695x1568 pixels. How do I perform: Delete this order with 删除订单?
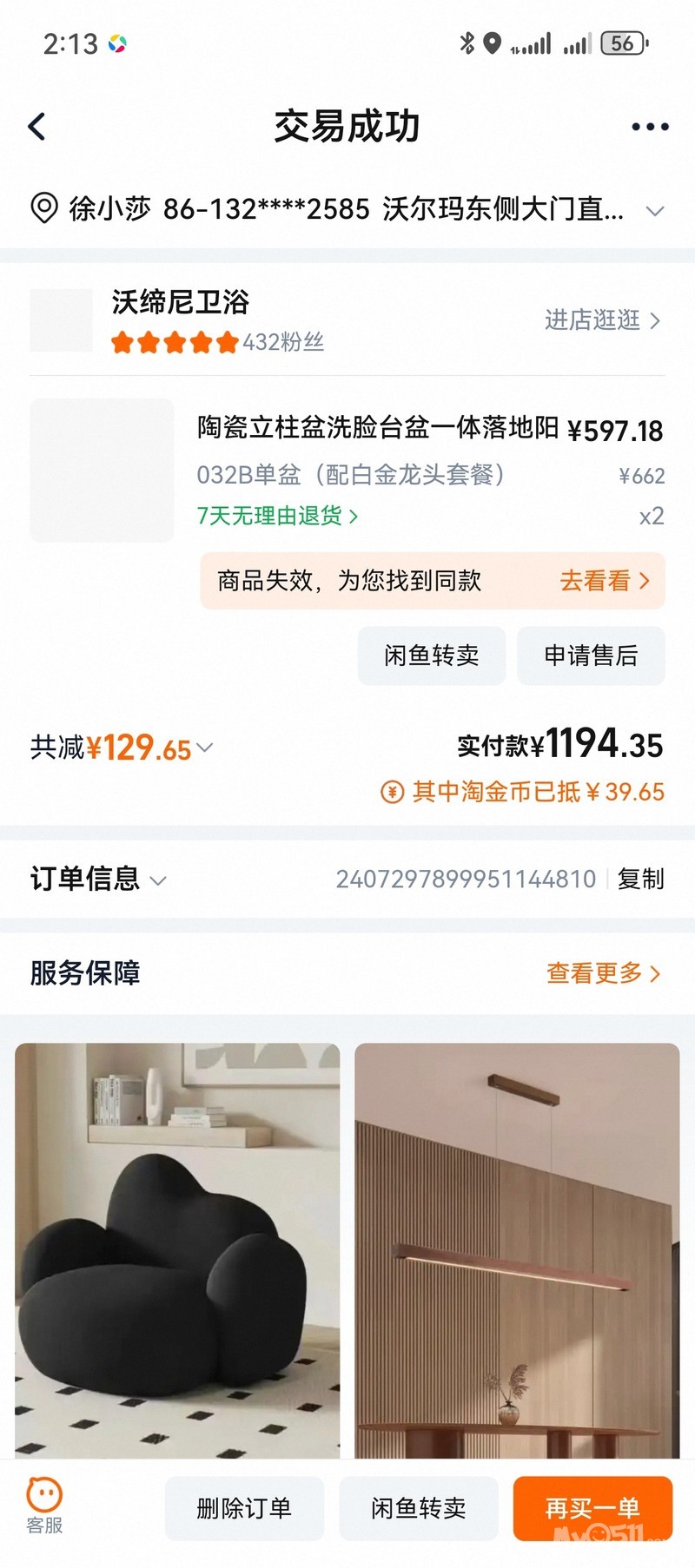pyautogui.click(x=244, y=1509)
